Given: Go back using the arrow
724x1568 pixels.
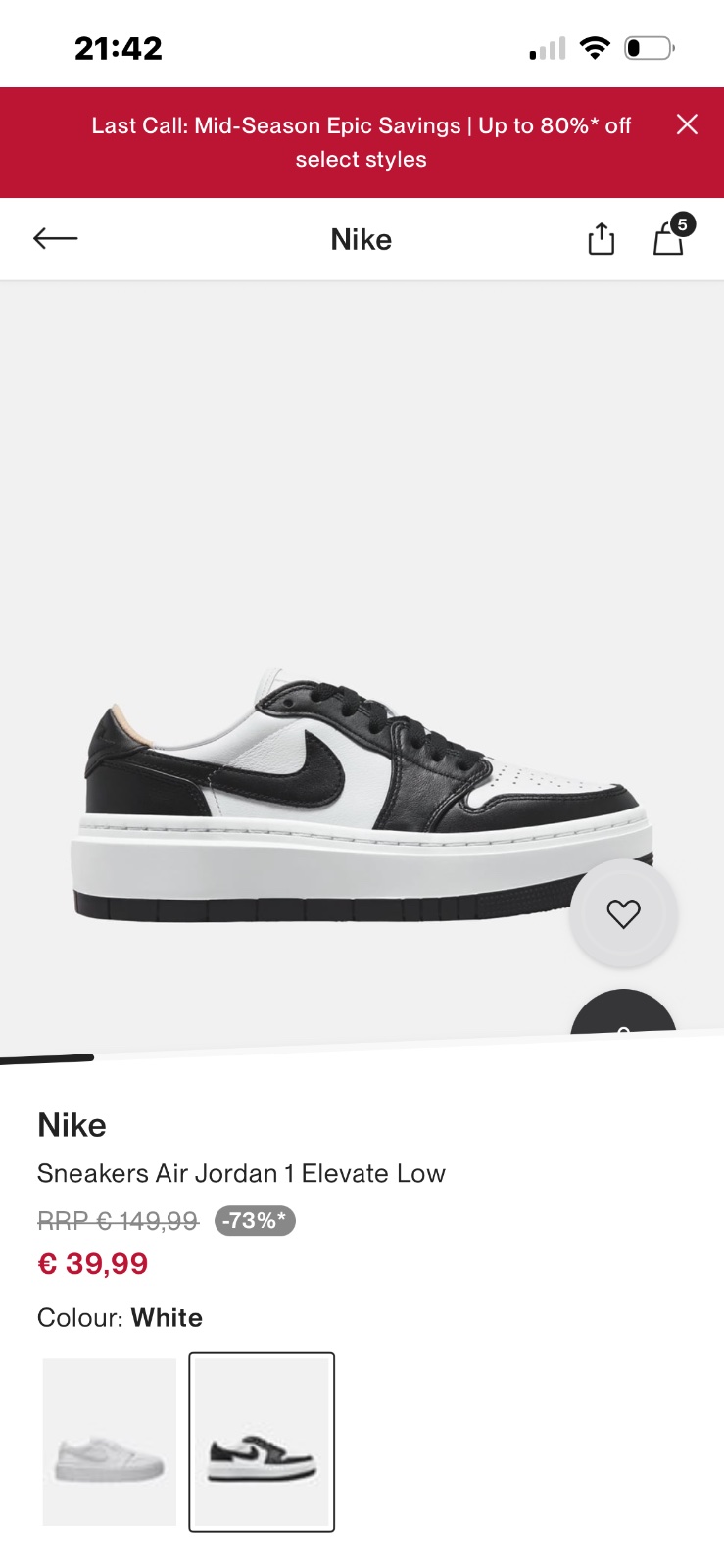Looking at the screenshot, I should 56,238.
